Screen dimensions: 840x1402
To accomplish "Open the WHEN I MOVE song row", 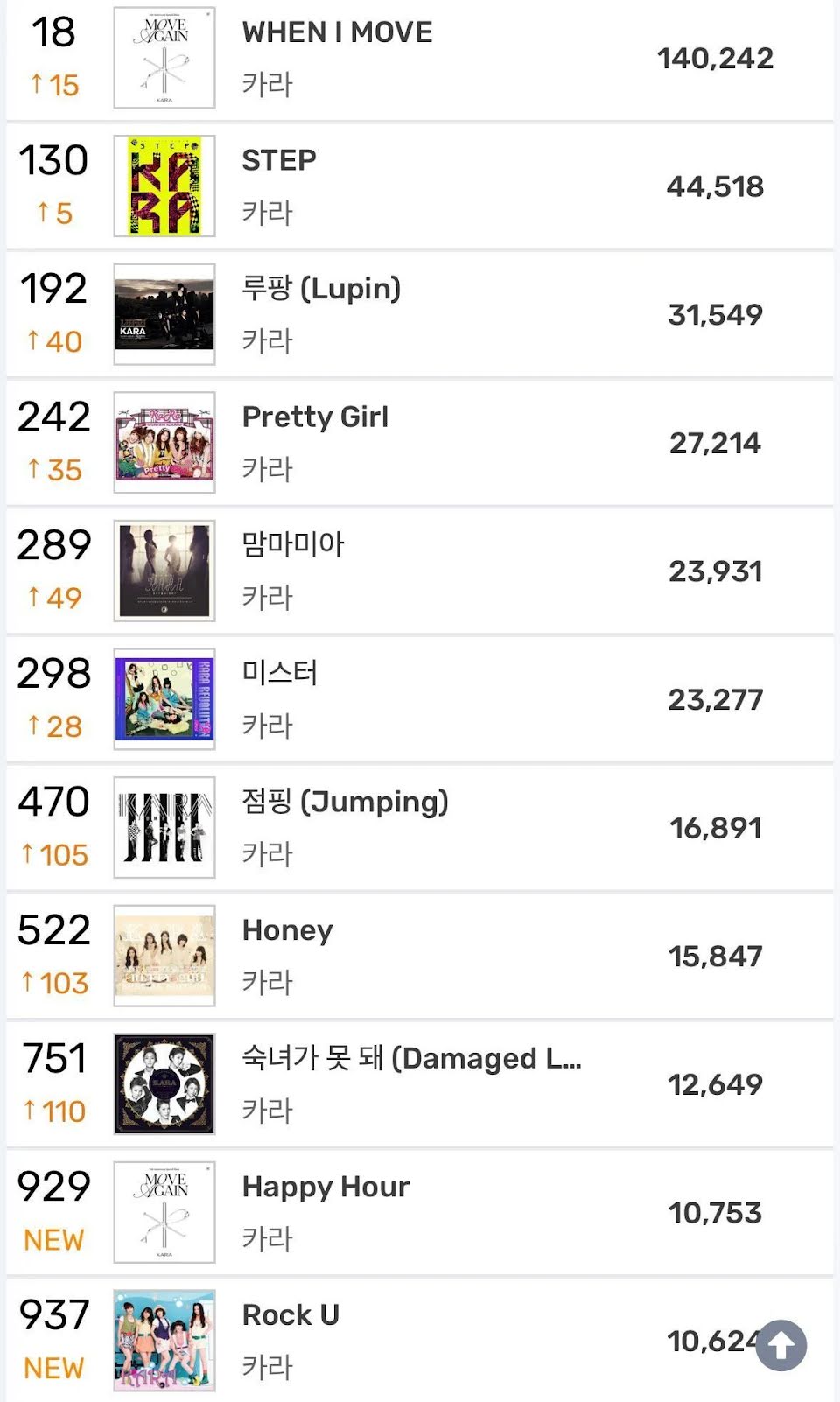I will point(337,33).
